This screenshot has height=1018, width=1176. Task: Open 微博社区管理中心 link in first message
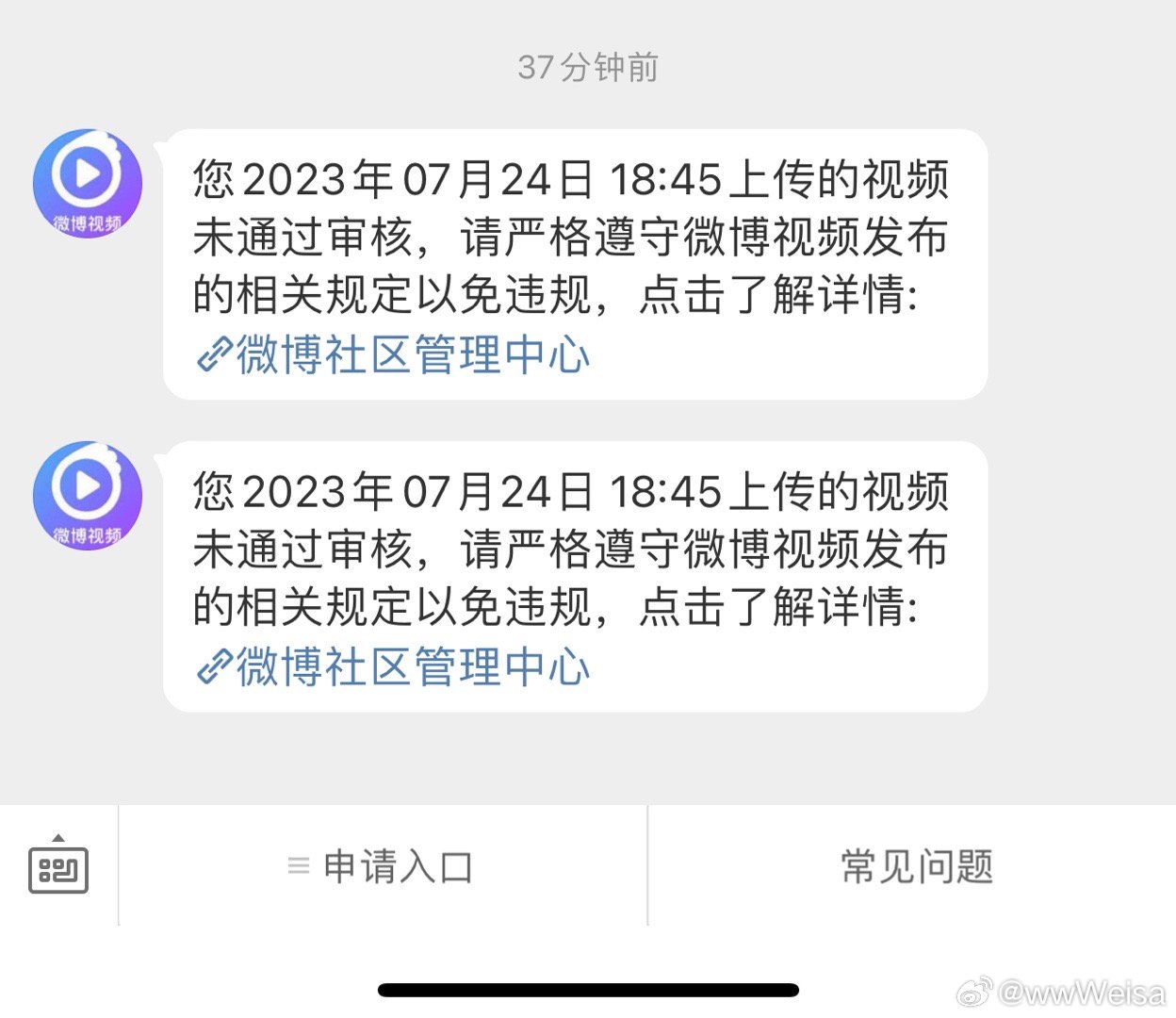[394, 355]
